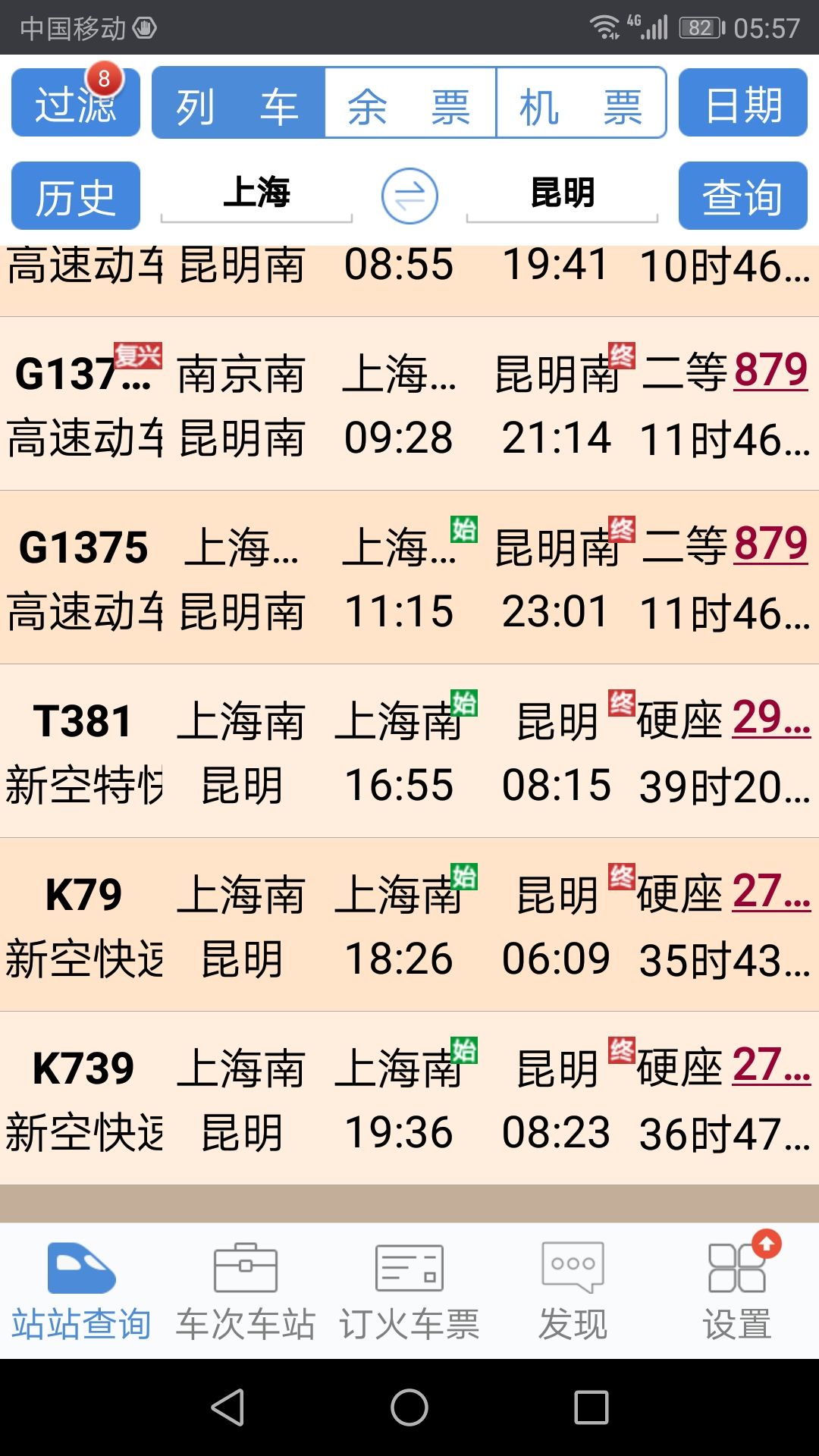
Task: Open the 过滤 filter button
Action: (76, 102)
